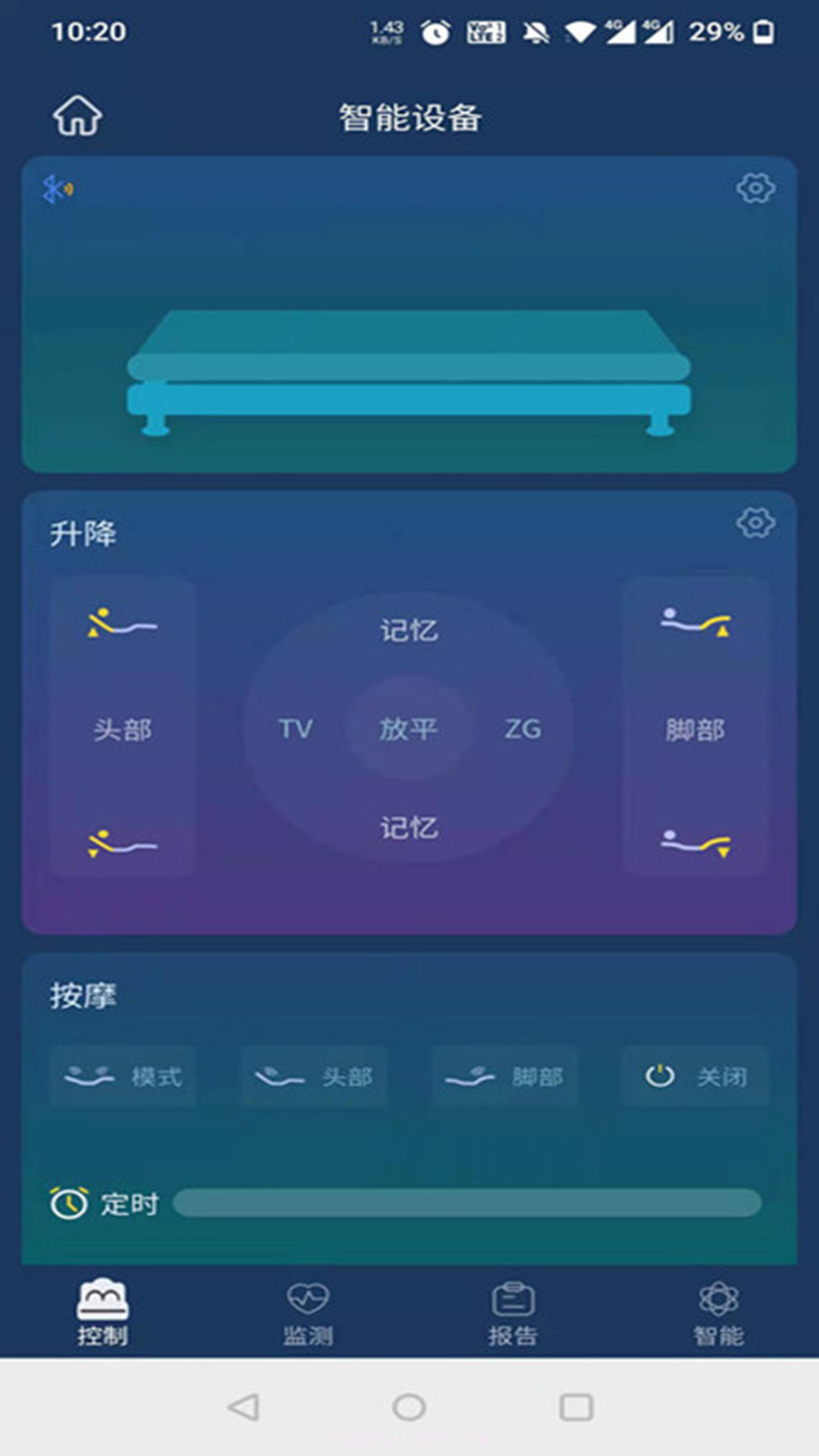The width and height of the screenshot is (819, 1456).
Task: Activate the TV preset position
Action: point(296,729)
